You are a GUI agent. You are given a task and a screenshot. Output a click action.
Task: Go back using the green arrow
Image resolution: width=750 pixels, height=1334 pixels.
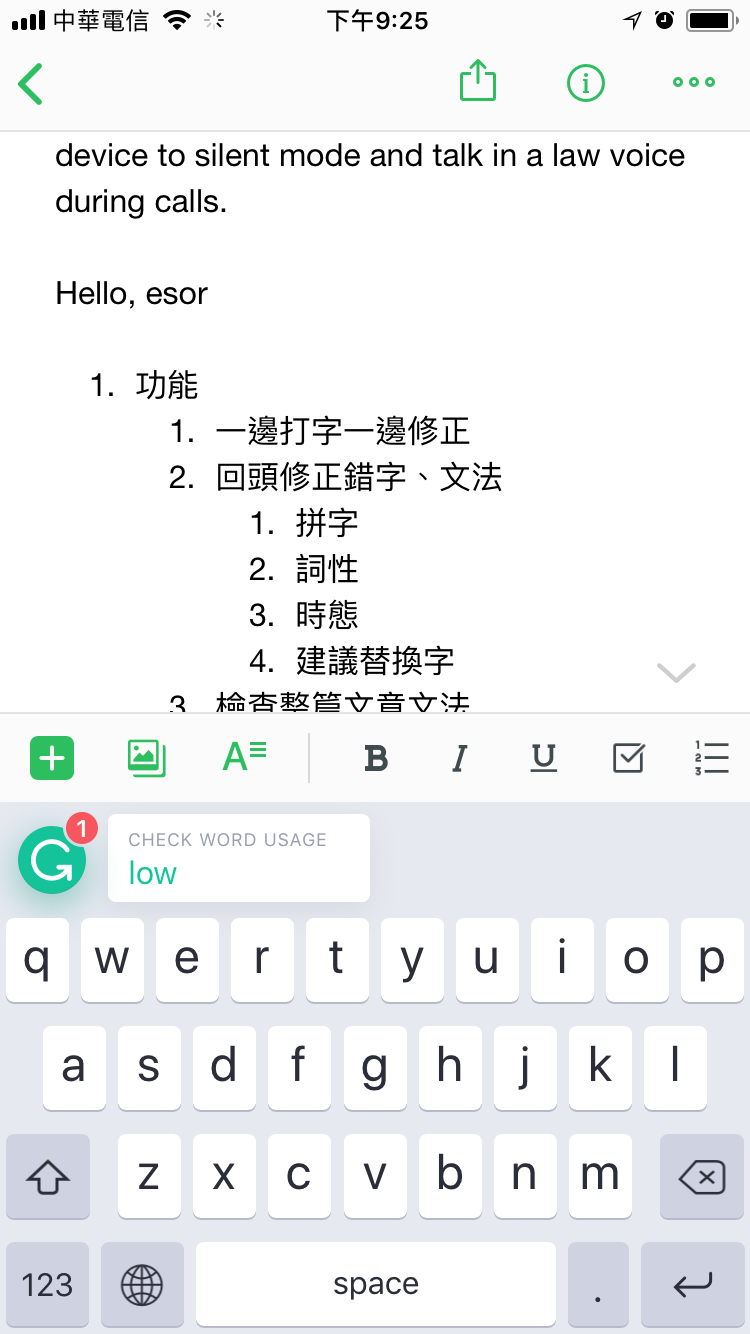pos(31,83)
